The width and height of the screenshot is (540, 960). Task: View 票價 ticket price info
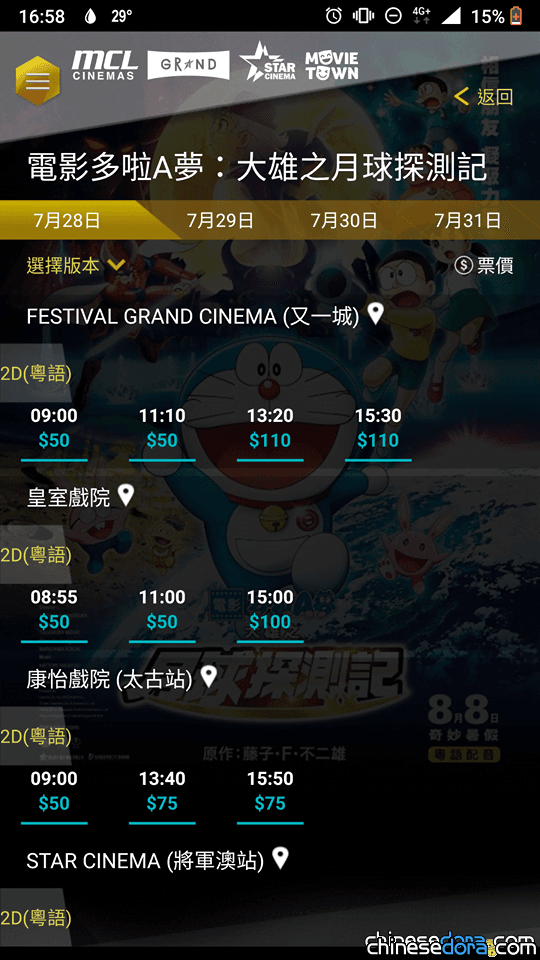(x=484, y=265)
